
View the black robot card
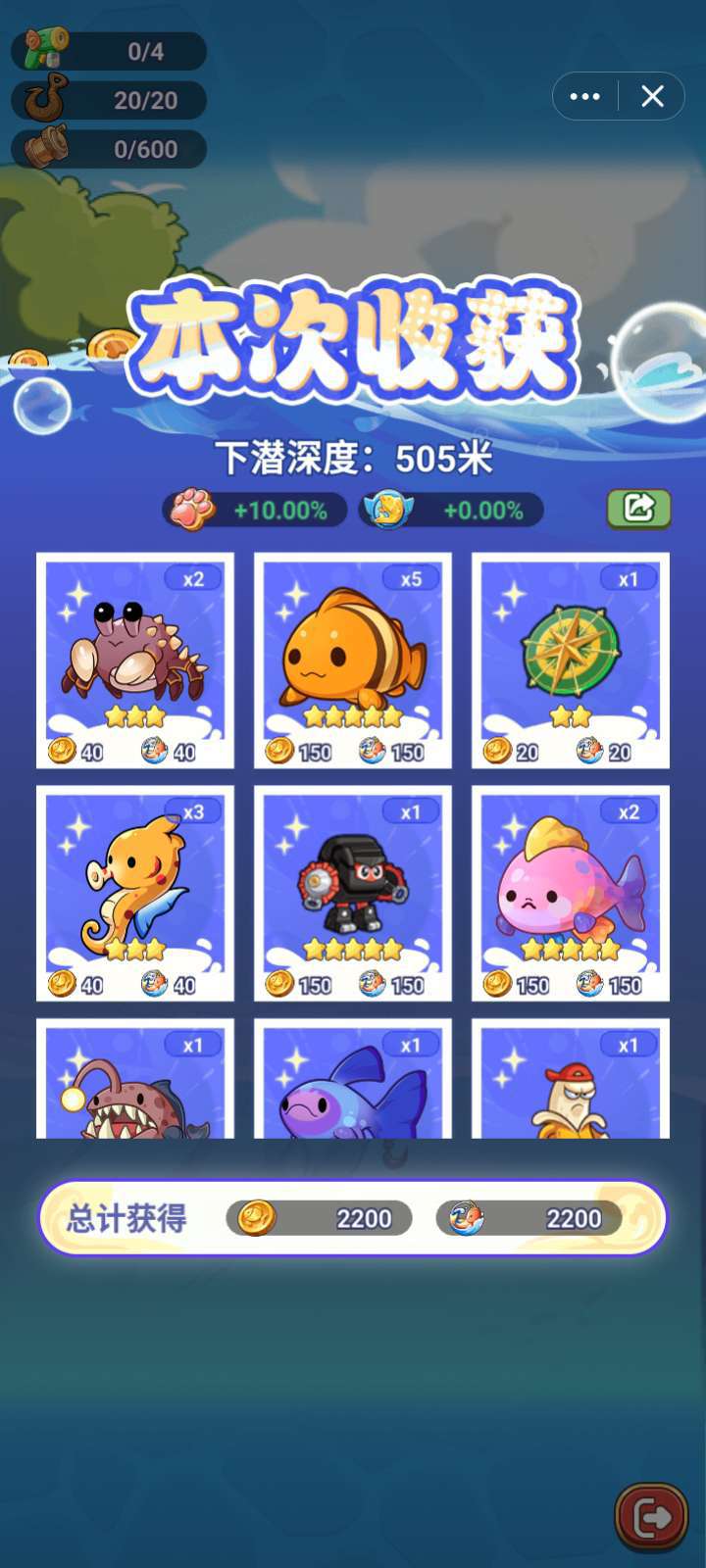[x=353, y=893]
